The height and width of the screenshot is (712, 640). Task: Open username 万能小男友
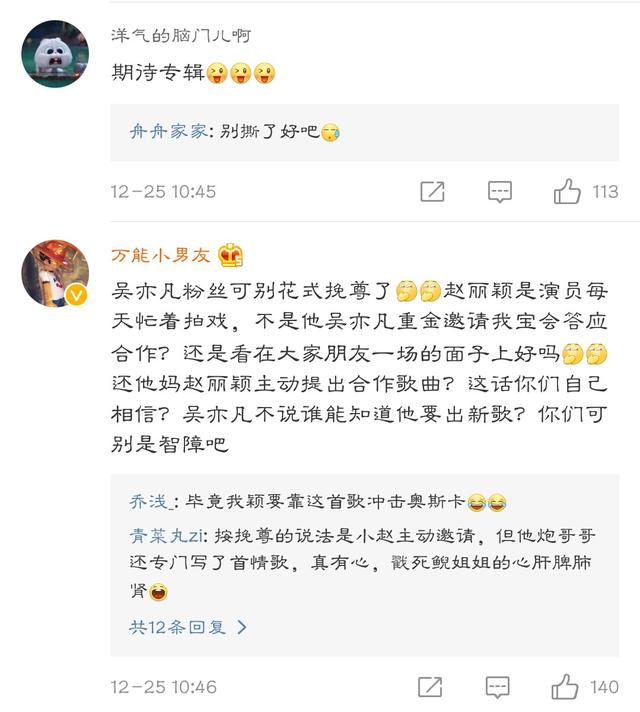[160, 255]
